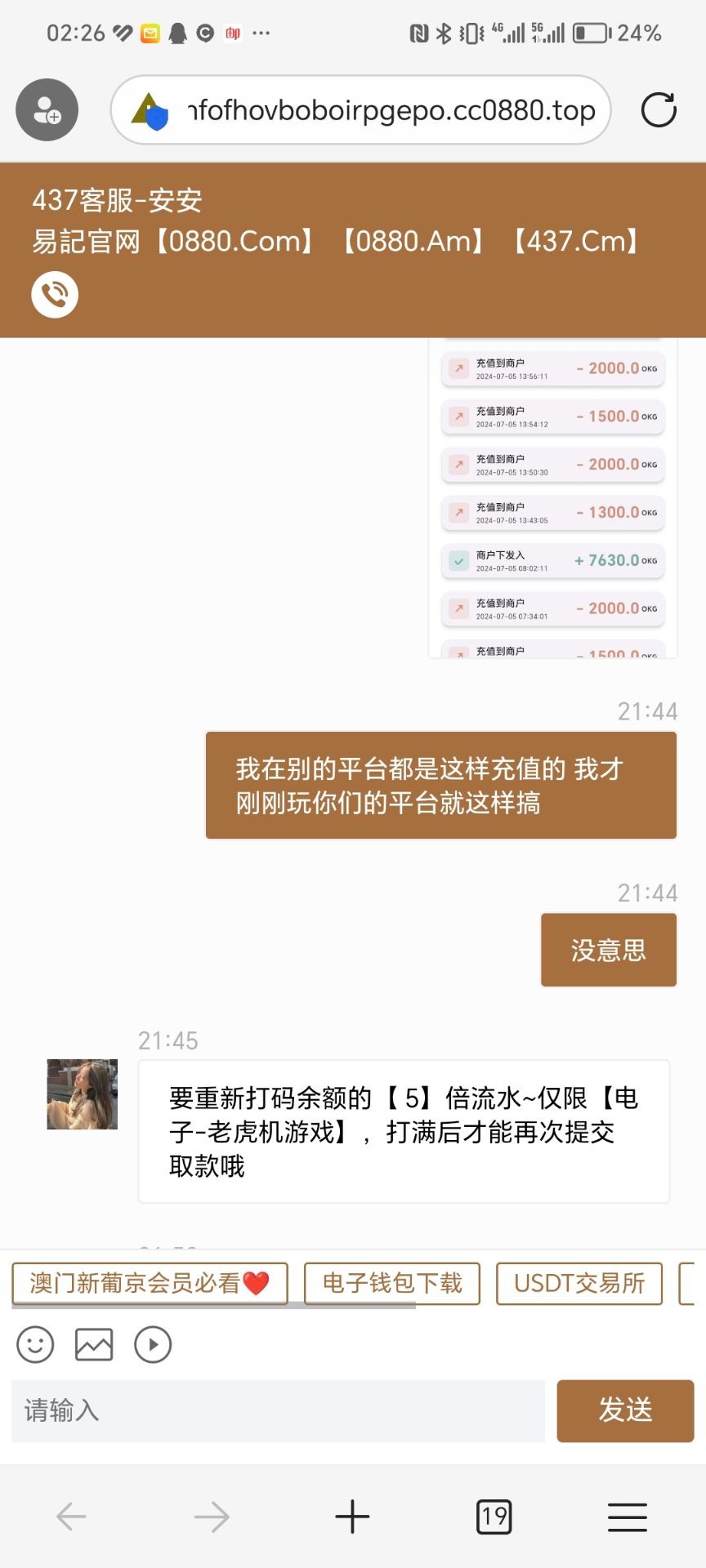This screenshot has width=706, height=1568.
Task: Open the add contact avatar icon
Action: coord(46,109)
